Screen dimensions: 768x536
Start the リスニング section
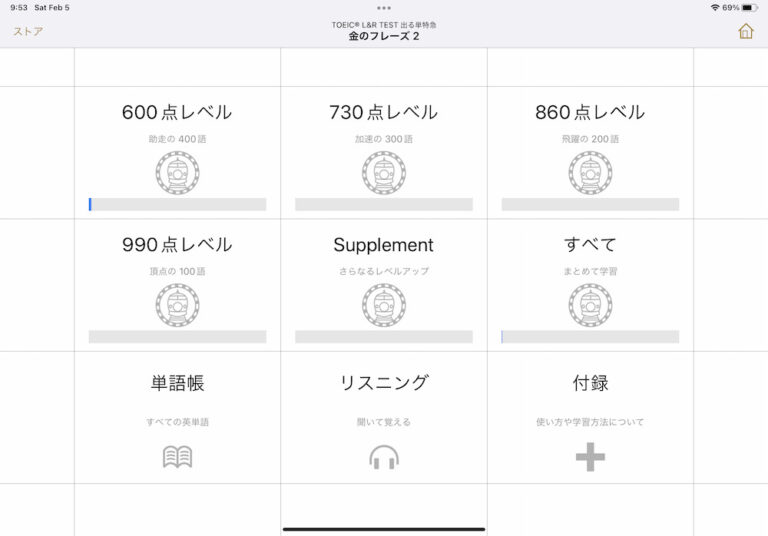click(x=384, y=418)
